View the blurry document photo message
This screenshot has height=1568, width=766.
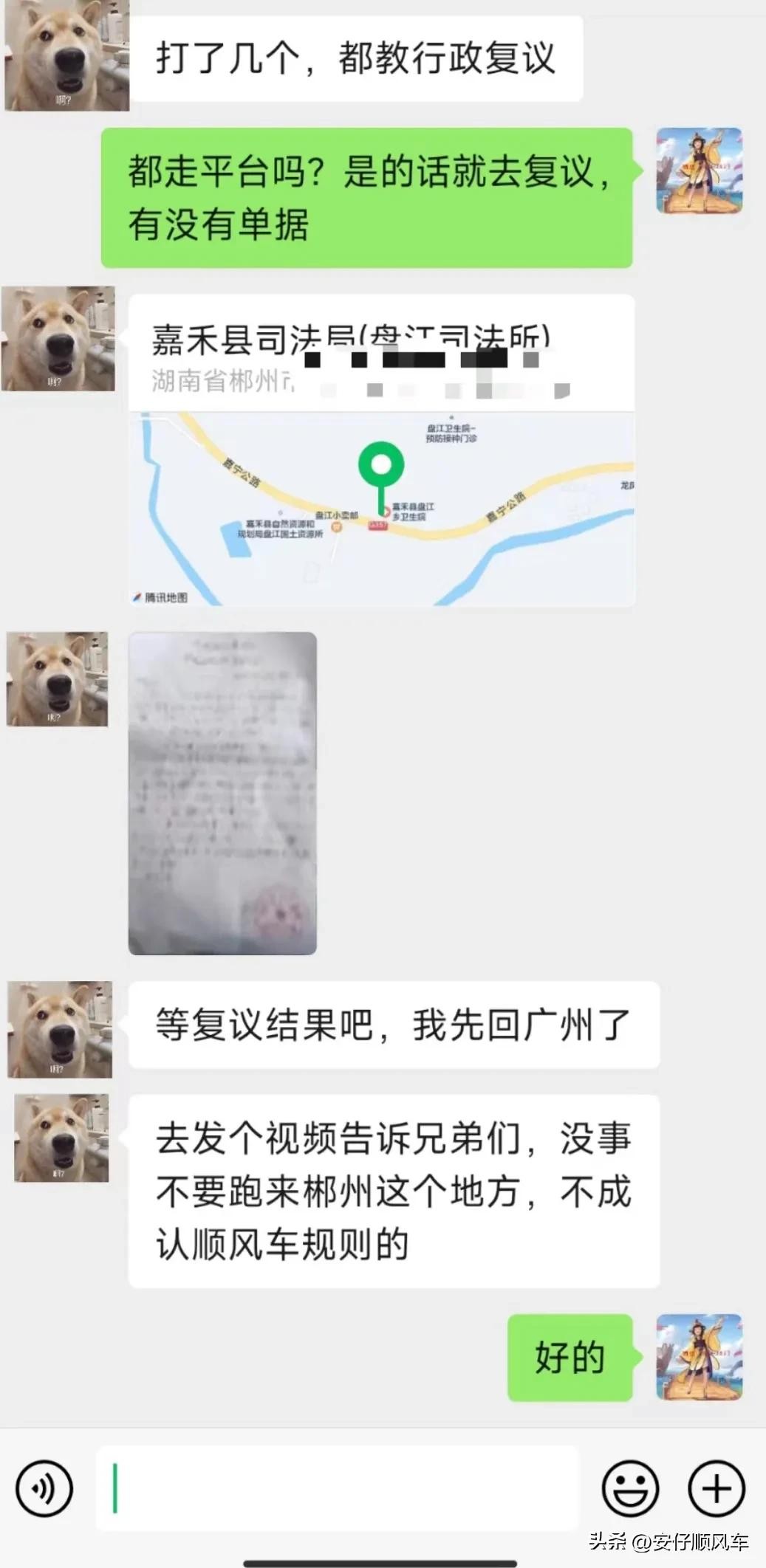click(x=222, y=793)
